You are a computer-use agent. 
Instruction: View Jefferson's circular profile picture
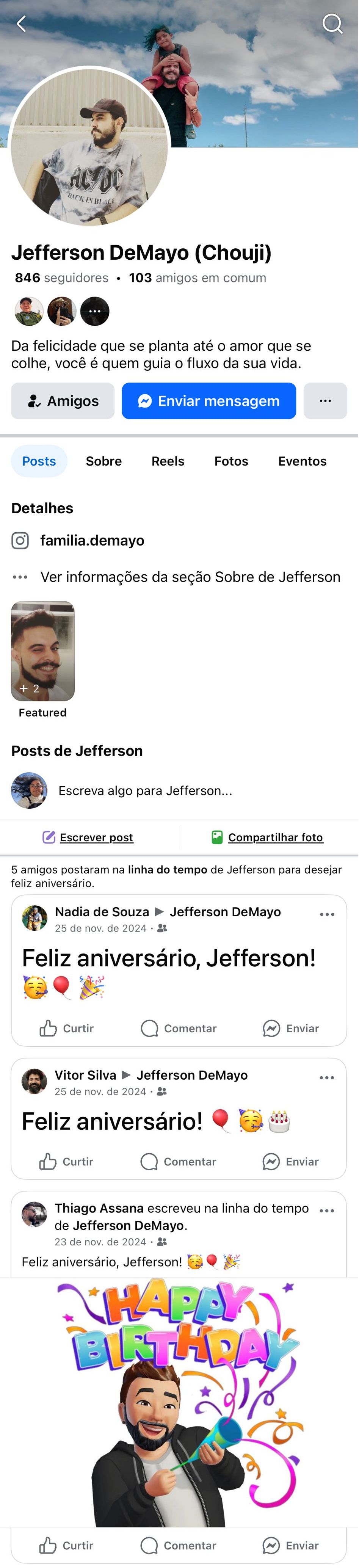coord(89,146)
